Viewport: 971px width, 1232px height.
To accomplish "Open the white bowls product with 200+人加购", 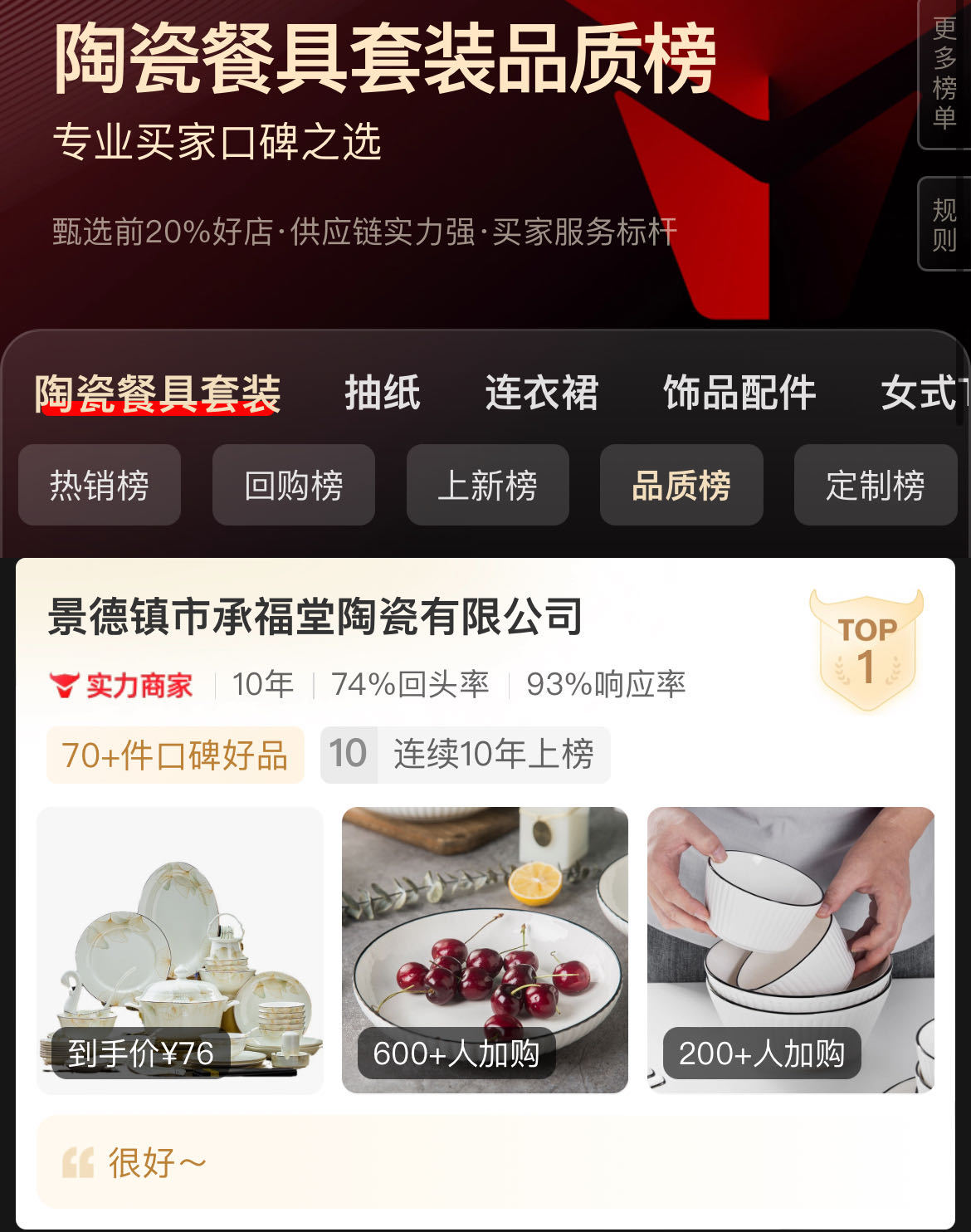I will click(790, 950).
